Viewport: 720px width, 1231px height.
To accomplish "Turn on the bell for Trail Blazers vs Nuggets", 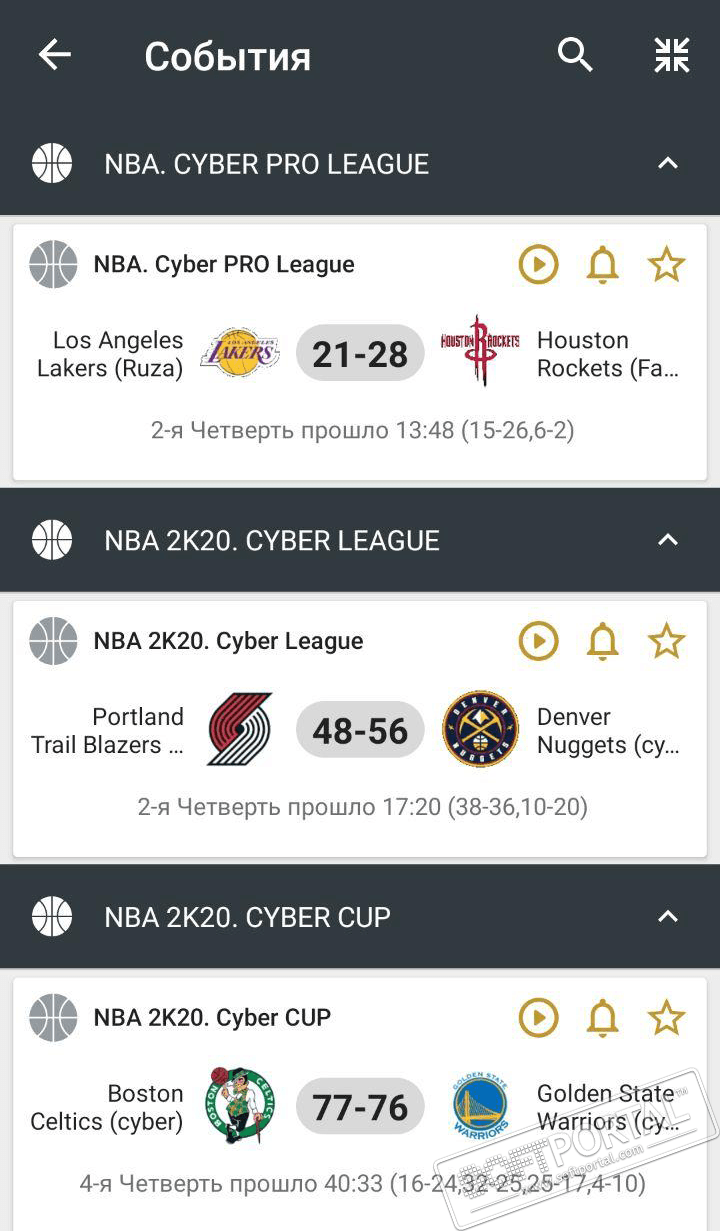I will (x=602, y=641).
